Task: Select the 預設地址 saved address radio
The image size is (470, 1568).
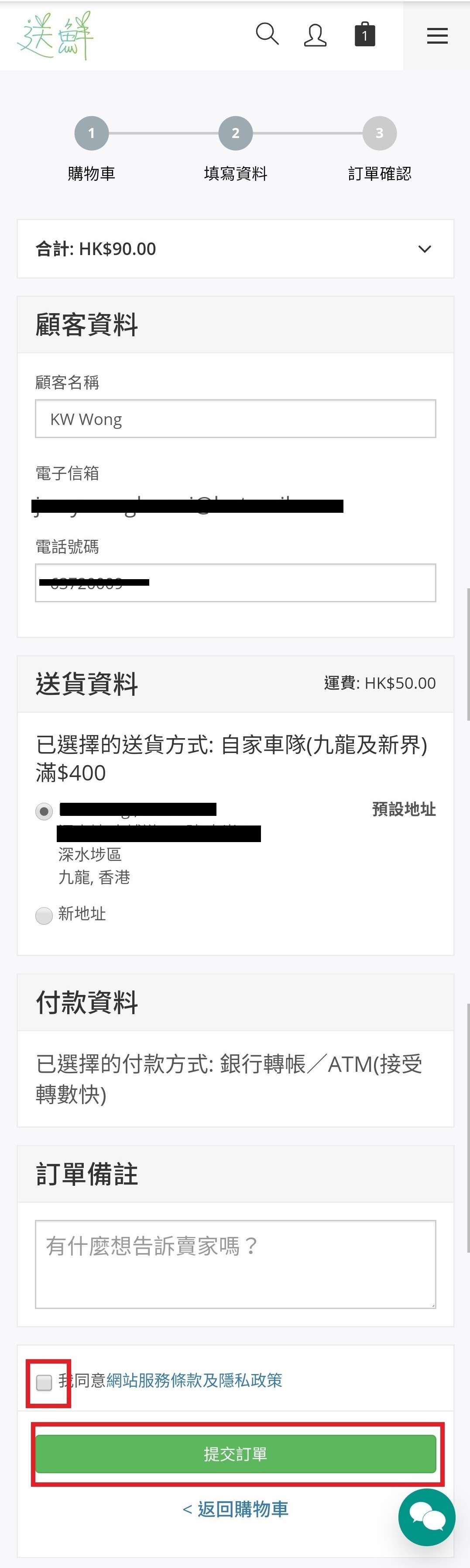Action: pos(44,812)
